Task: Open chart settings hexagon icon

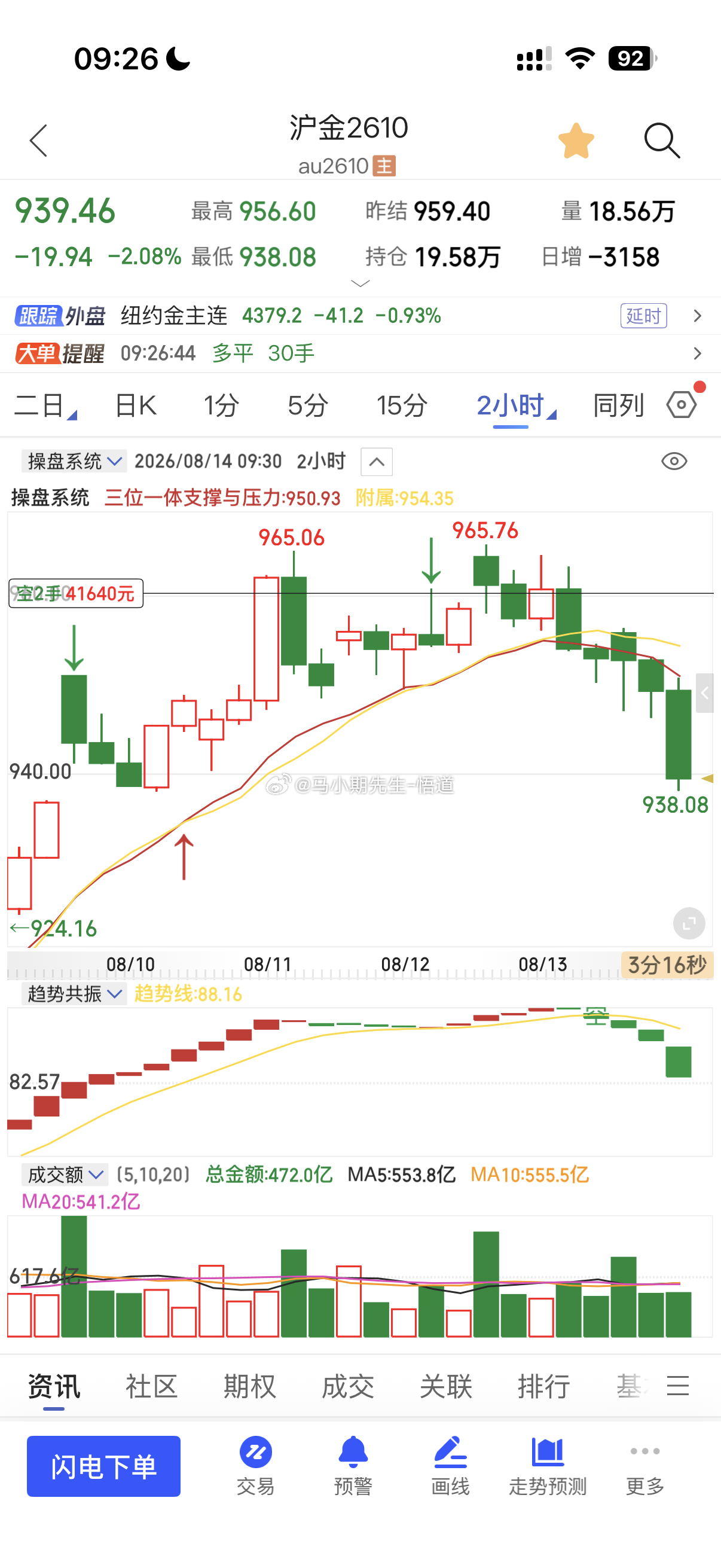Action: (682, 405)
